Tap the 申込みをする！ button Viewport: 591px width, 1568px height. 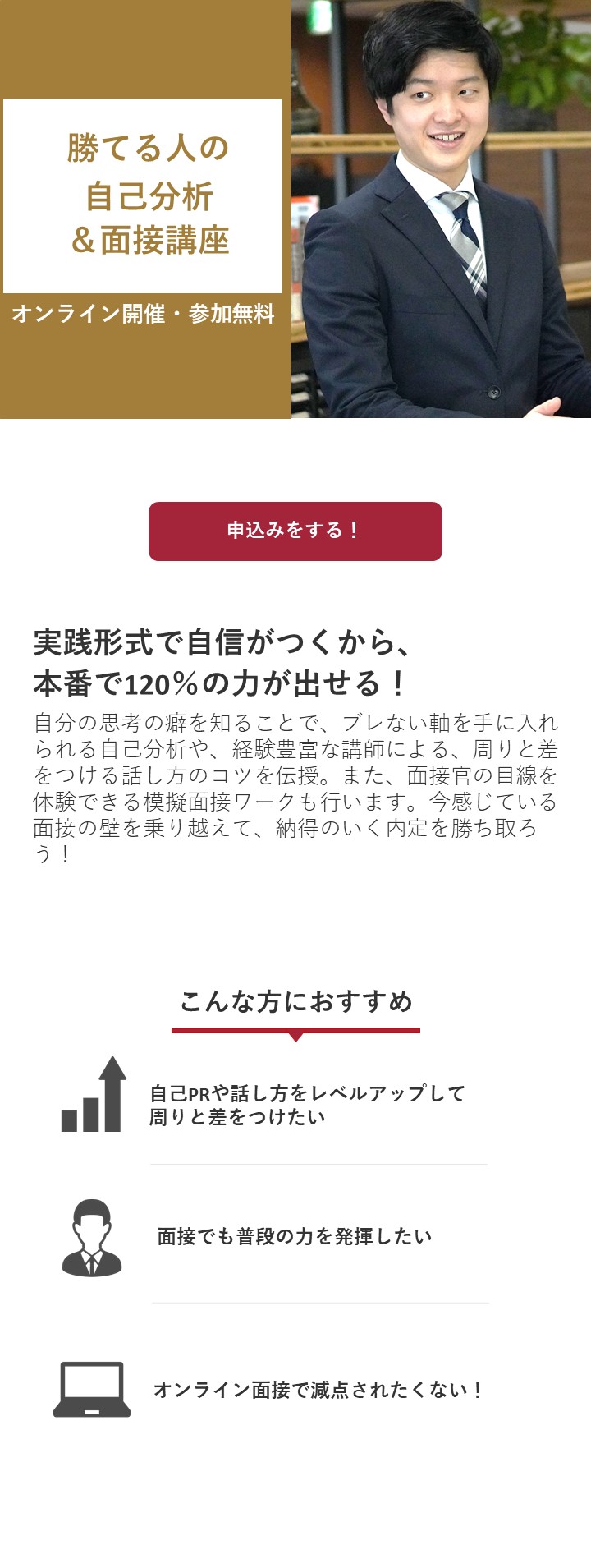pos(295,531)
